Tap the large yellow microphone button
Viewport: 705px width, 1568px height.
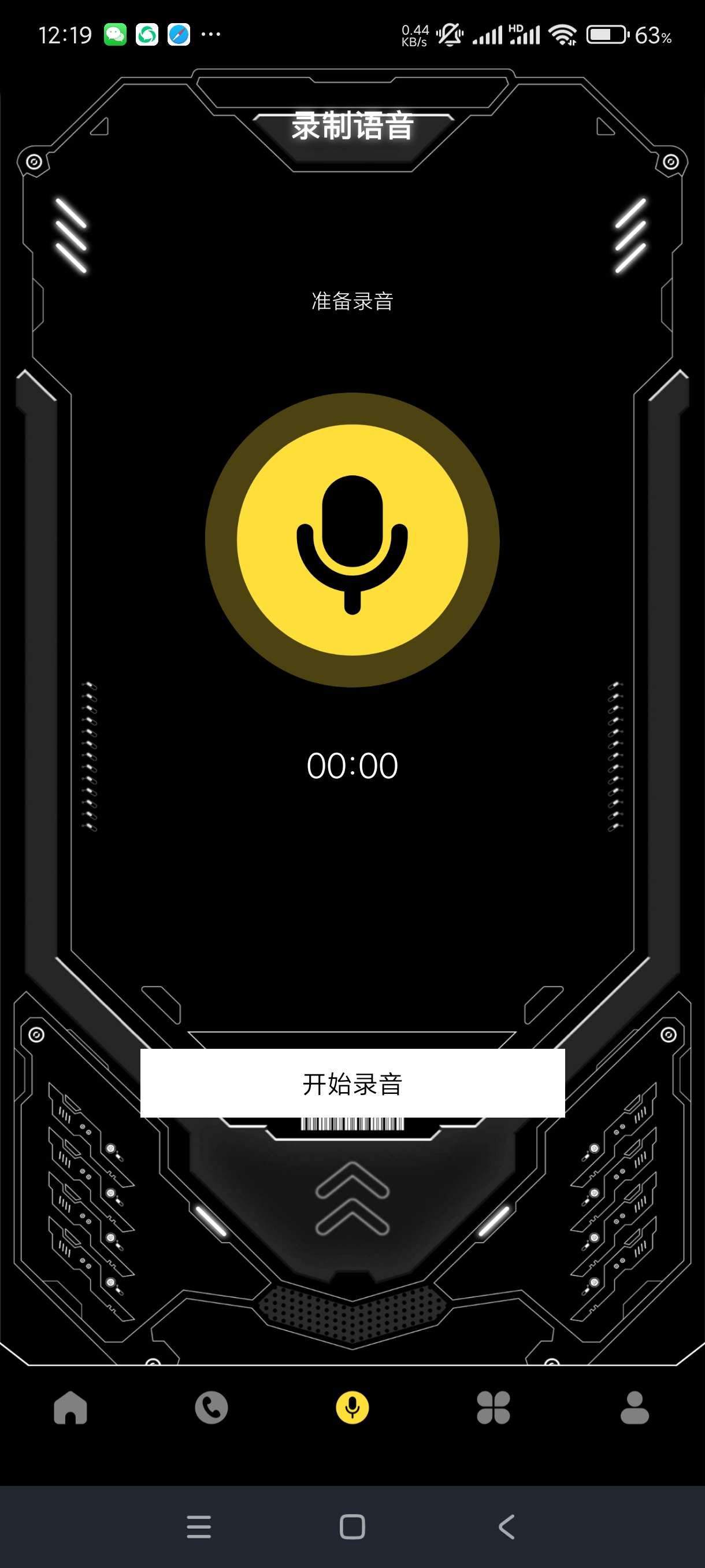[x=352, y=540]
